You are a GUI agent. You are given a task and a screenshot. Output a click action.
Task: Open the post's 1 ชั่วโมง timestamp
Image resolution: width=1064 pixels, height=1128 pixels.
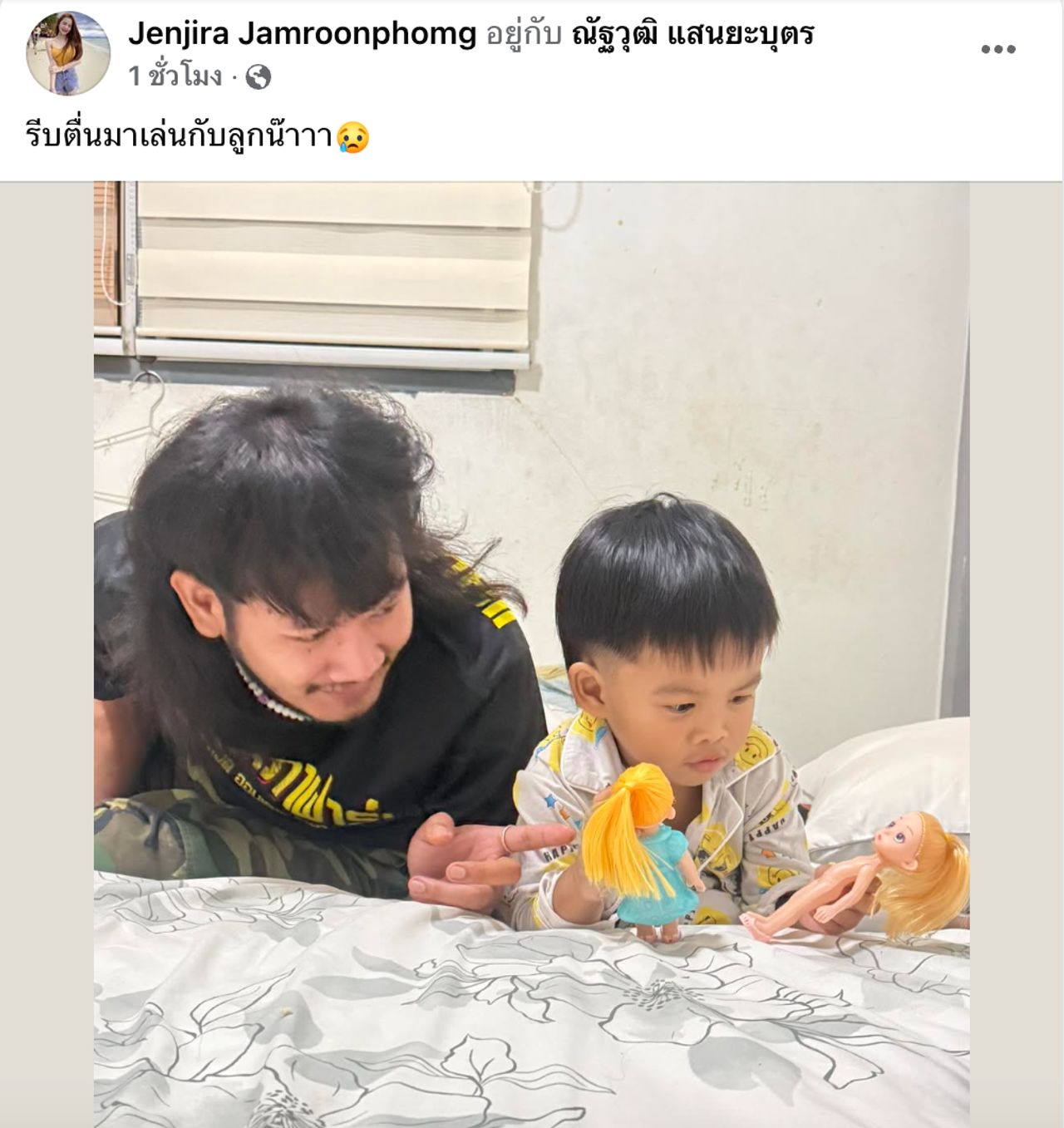(175, 77)
